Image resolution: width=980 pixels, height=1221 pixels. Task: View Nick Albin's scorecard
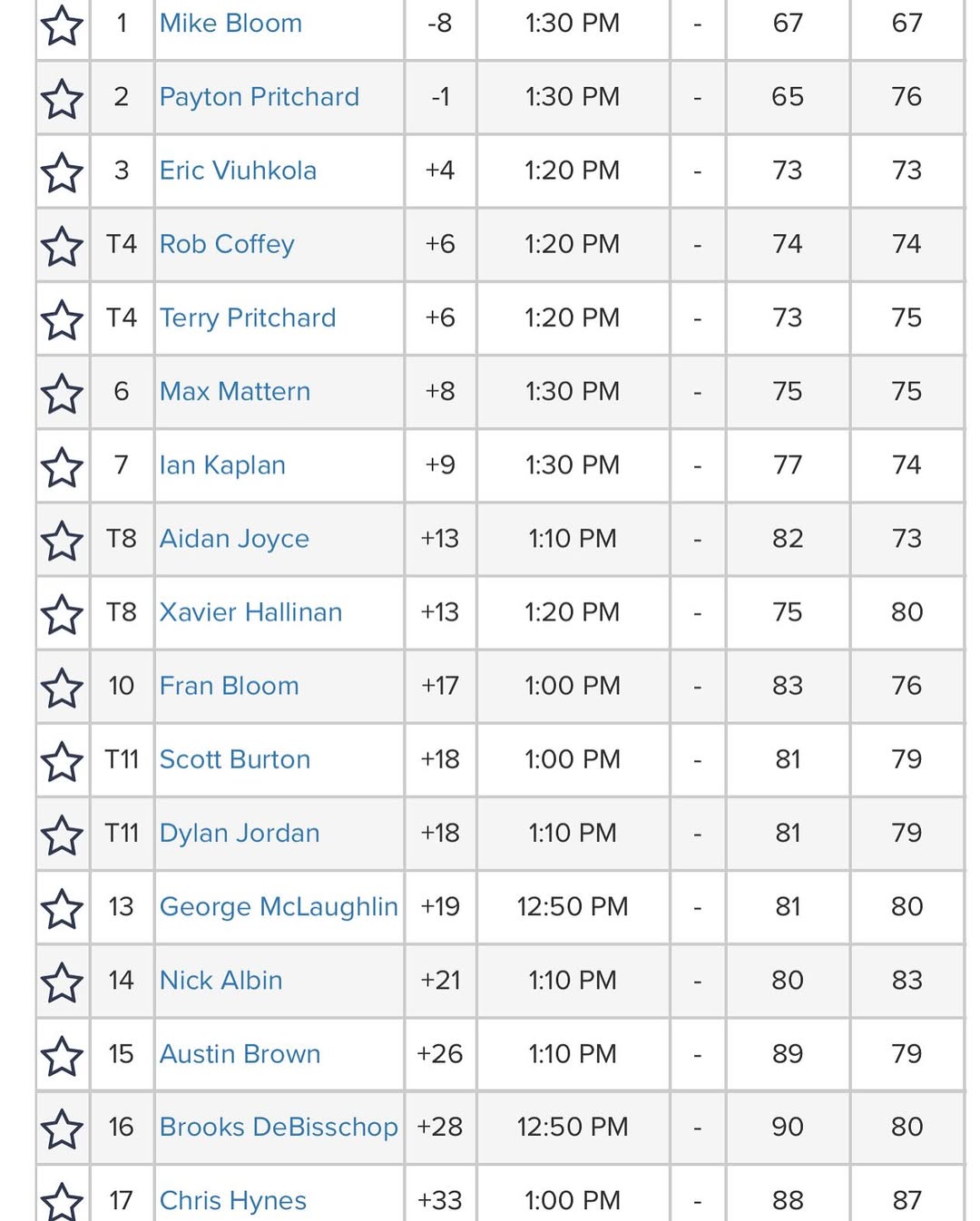(220, 981)
